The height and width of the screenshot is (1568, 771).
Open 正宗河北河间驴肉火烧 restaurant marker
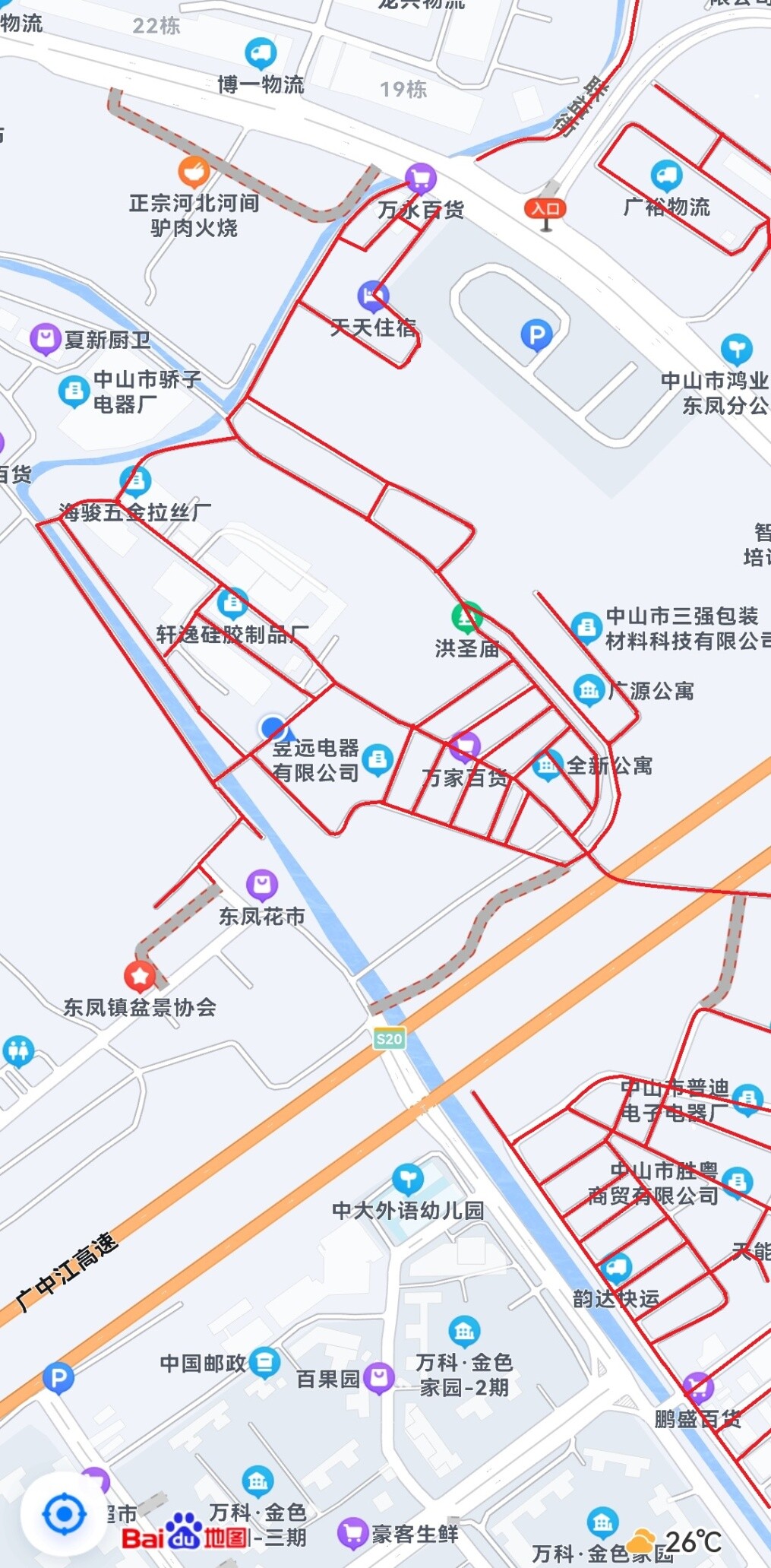point(194,173)
